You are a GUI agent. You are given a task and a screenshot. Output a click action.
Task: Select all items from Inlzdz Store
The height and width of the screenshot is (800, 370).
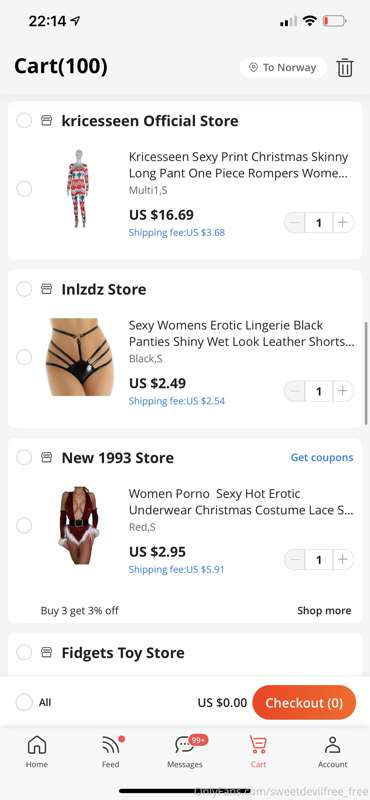(24, 289)
